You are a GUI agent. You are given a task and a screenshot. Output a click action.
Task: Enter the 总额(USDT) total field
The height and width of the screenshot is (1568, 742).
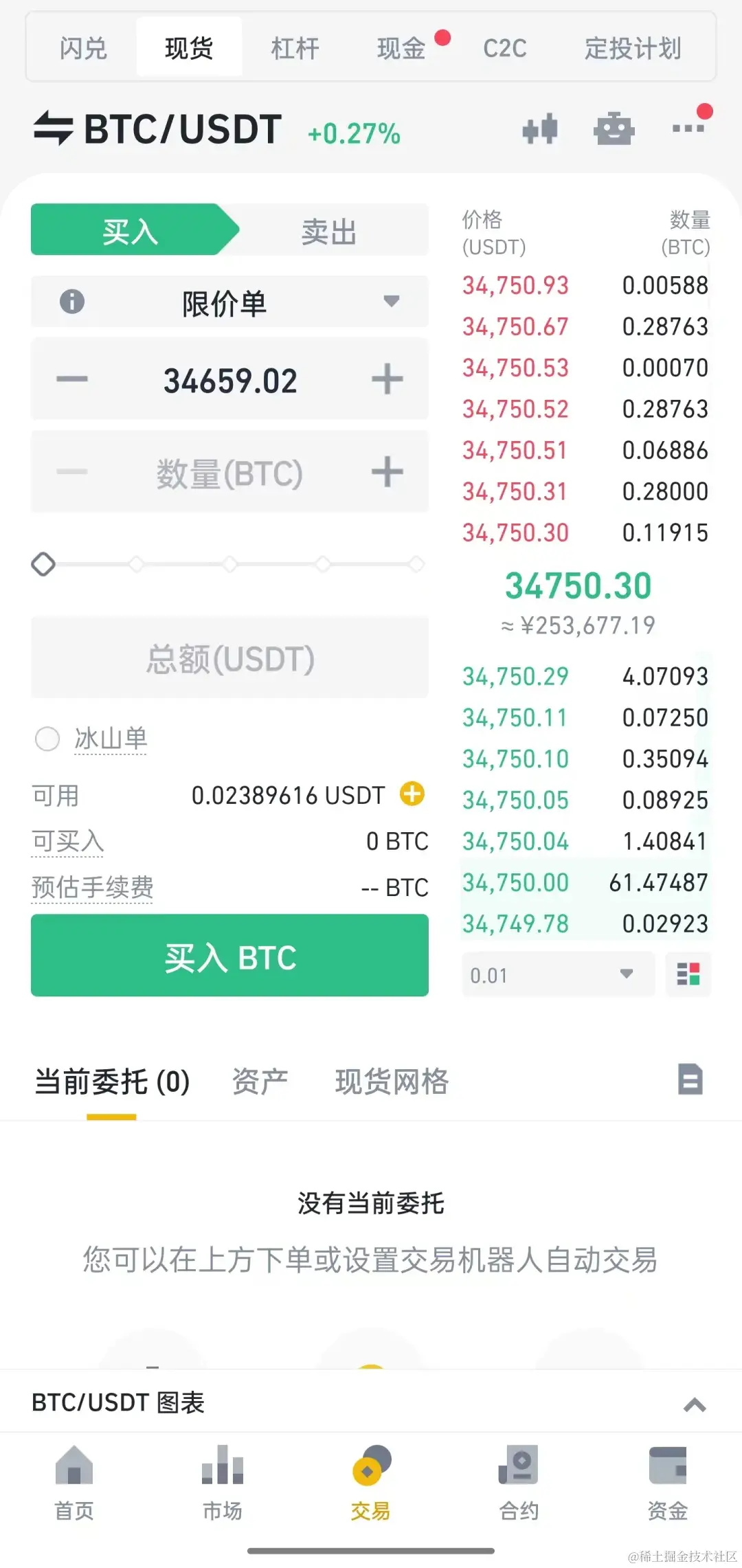[229, 658]
